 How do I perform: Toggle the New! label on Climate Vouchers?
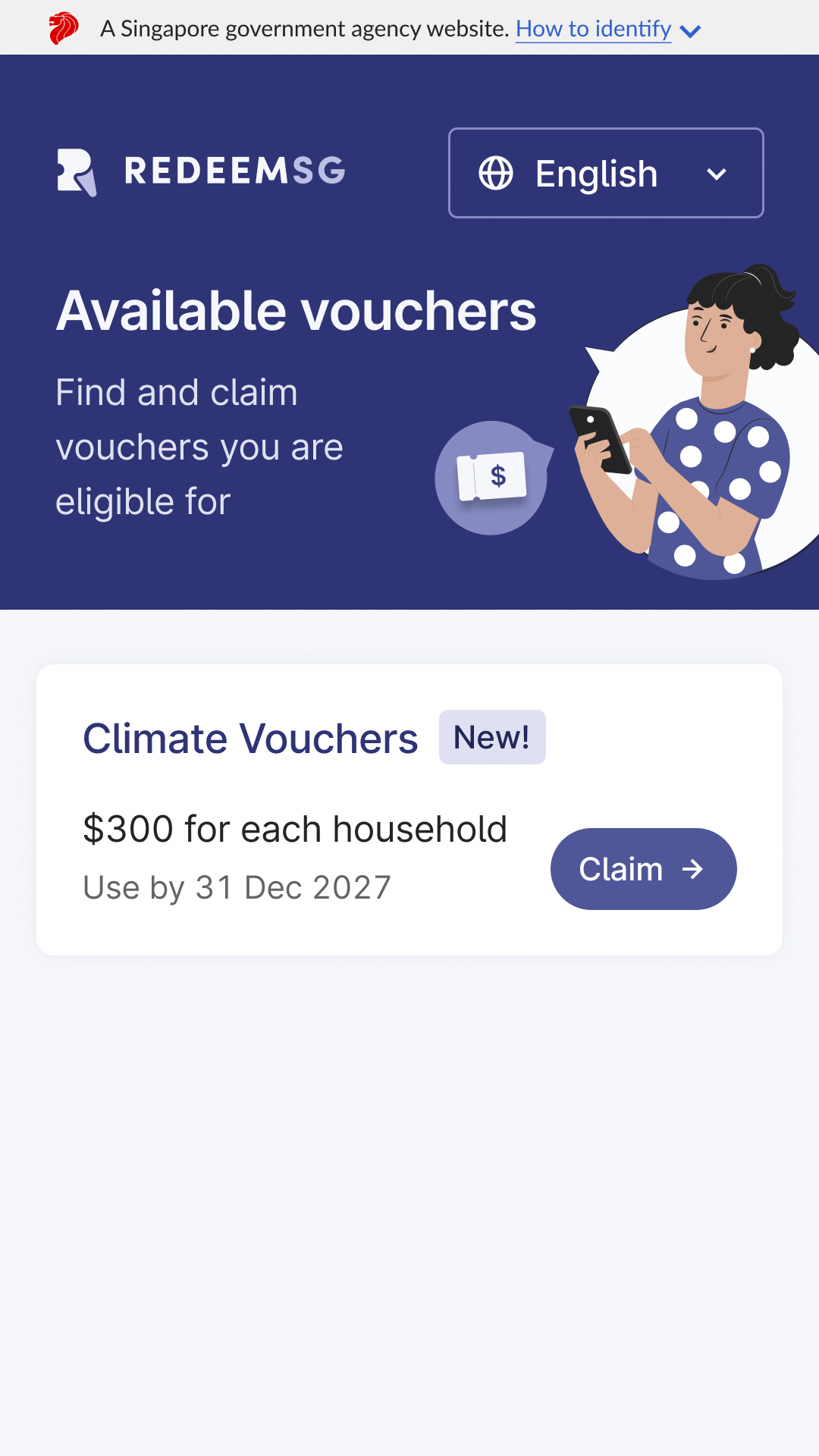(x=491, y=736)
